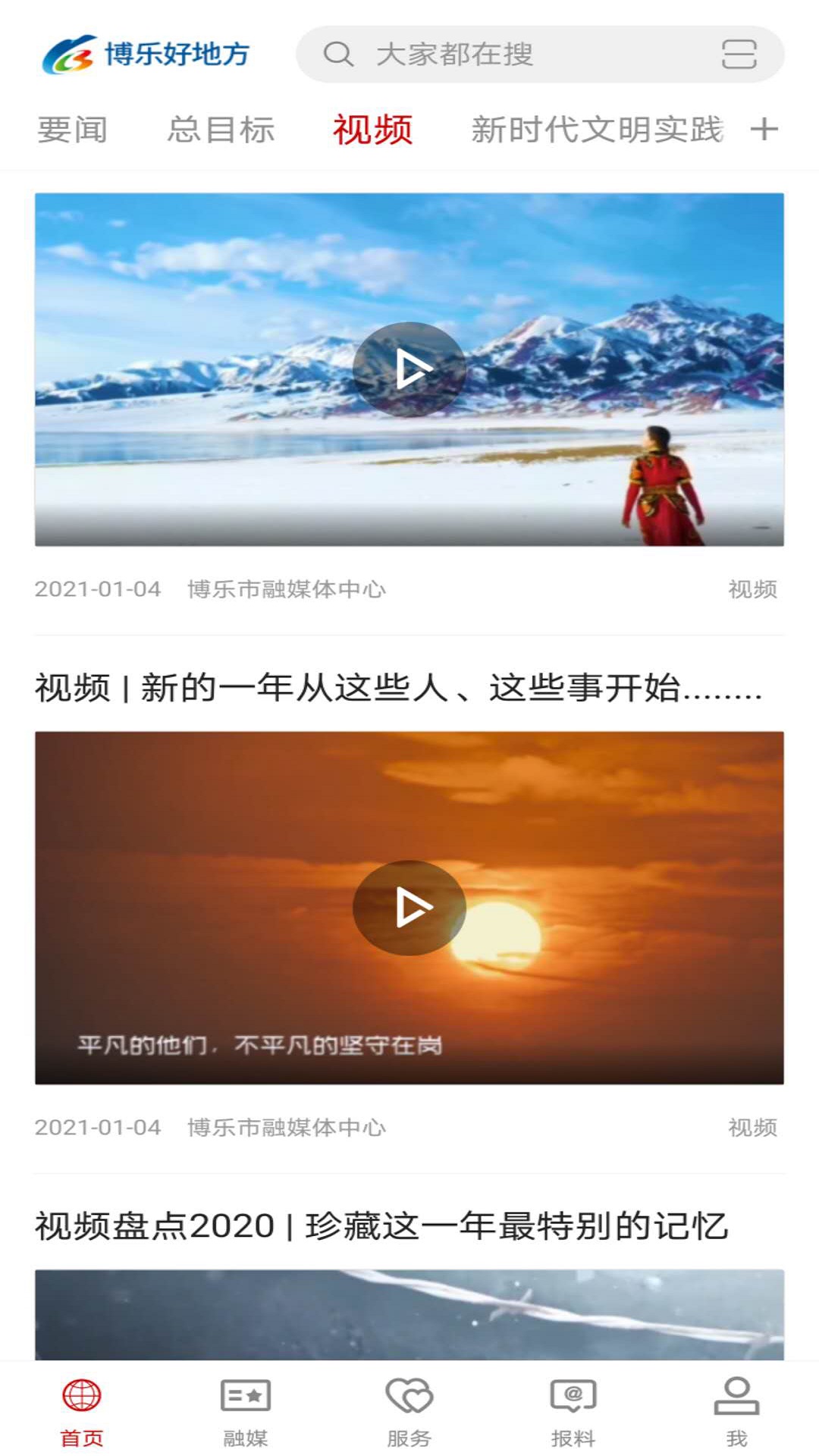The height and width of the screenshot is (1456, 819).
Task: Open the 新时代文明实践 tab
Action: tap(597, 130)
